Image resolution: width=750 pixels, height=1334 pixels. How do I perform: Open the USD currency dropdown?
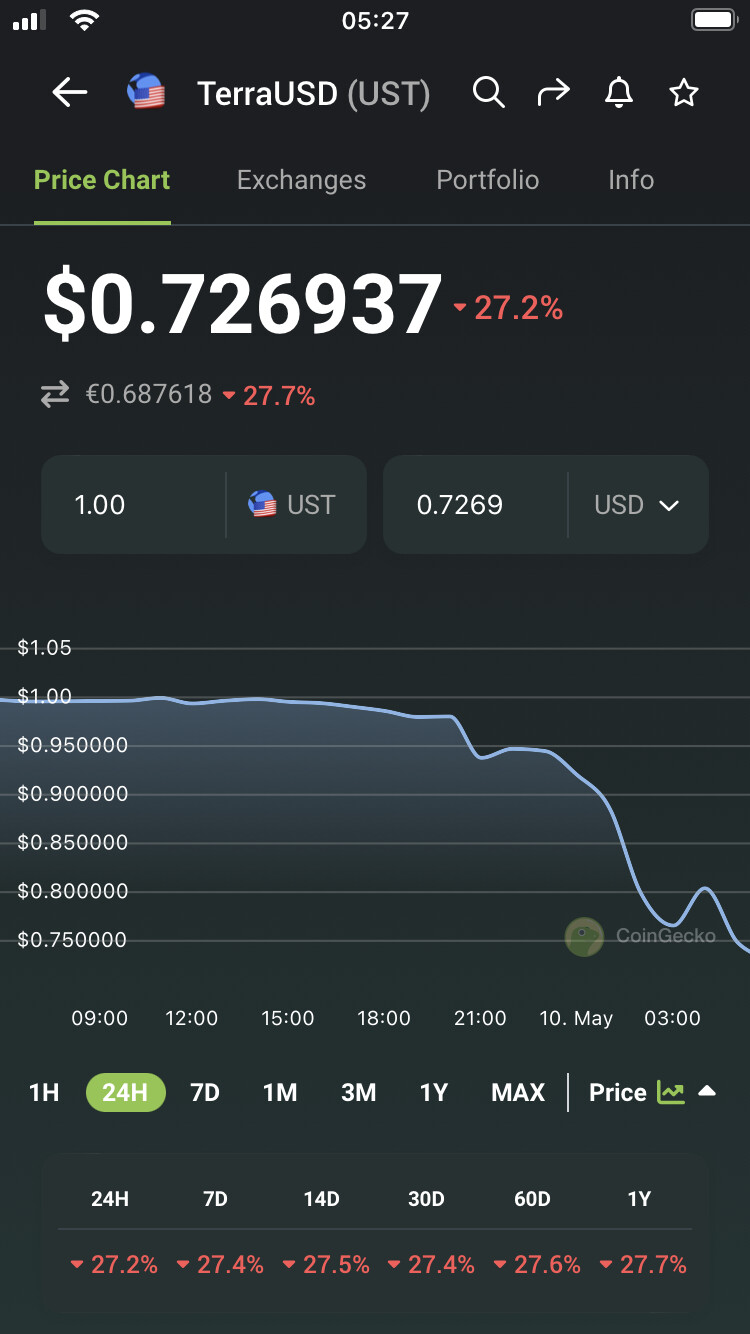[638, 505]
